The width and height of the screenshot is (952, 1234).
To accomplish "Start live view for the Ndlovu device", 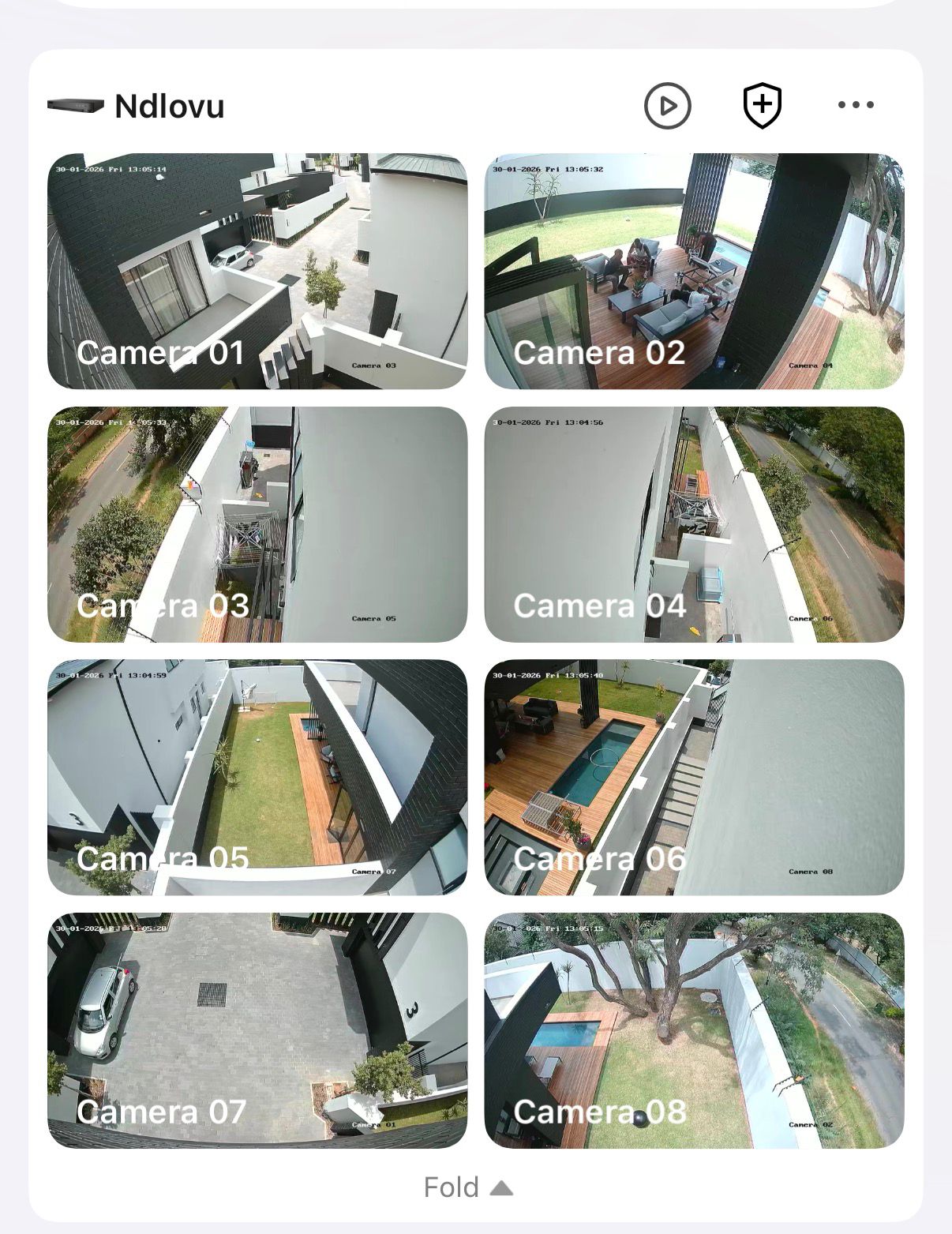I will click(667, 106).
